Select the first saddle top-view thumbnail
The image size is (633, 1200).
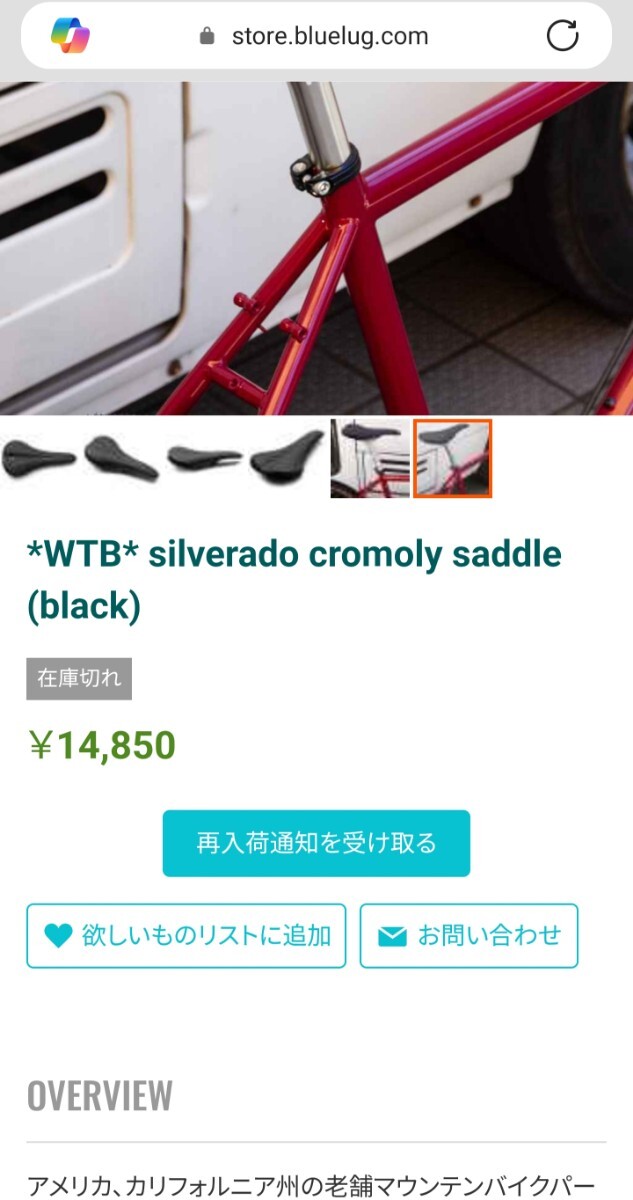tap(38, 460)
